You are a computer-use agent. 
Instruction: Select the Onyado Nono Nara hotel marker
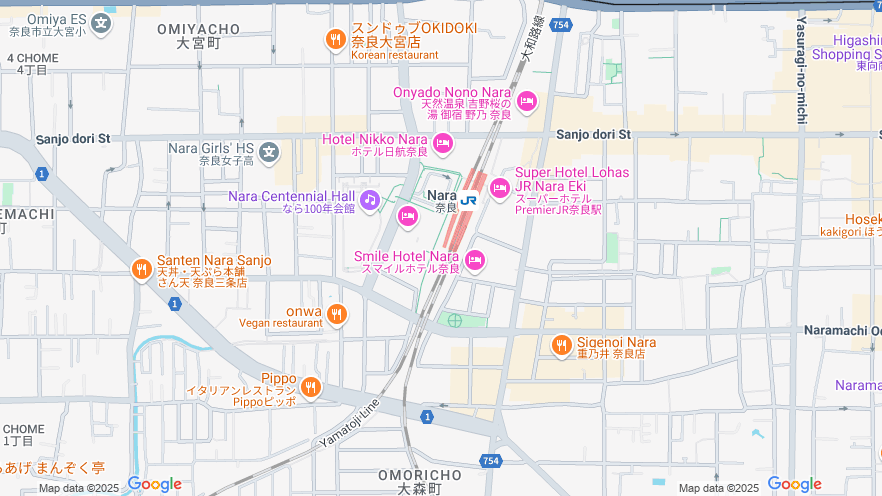tap(527, 101)
